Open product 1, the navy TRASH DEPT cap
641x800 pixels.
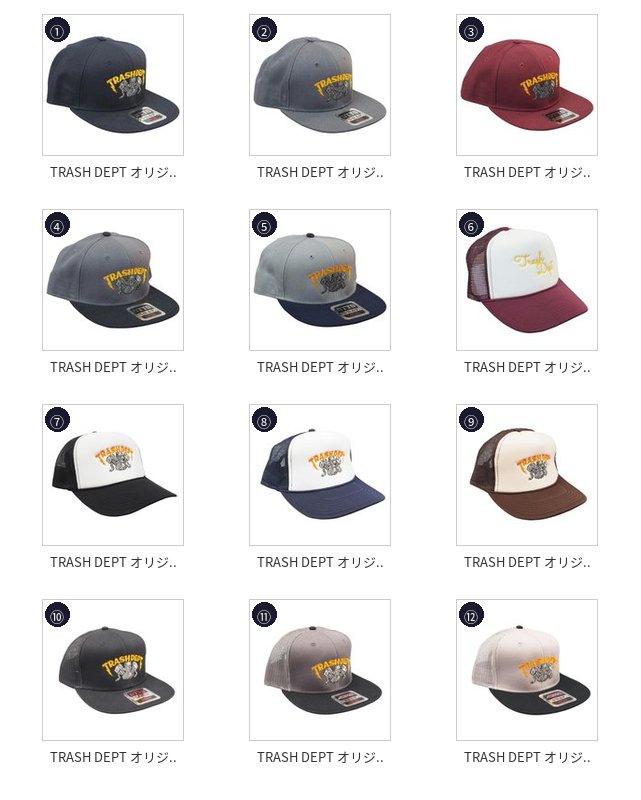(x=113, y=85)
